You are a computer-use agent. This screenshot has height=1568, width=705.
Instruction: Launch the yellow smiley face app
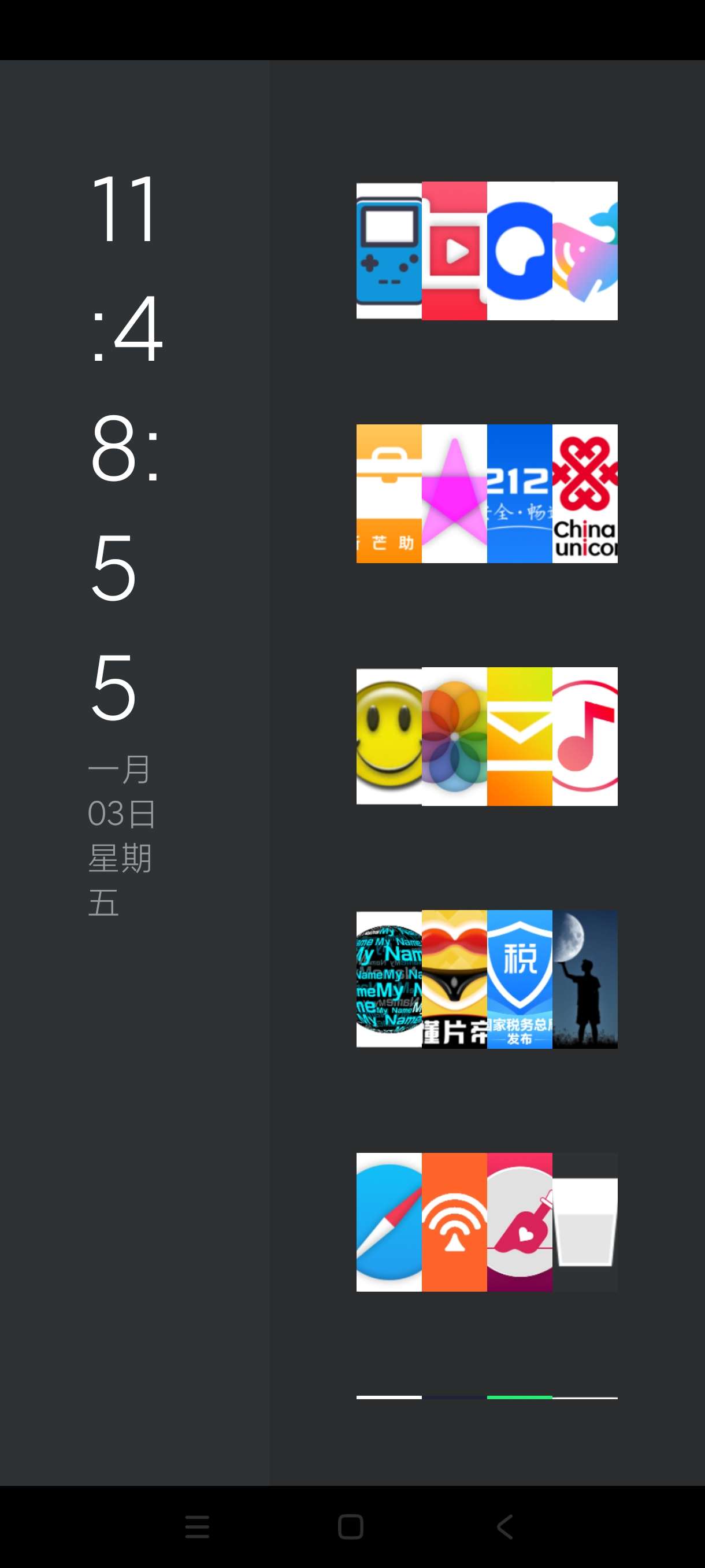click(389, 737)
